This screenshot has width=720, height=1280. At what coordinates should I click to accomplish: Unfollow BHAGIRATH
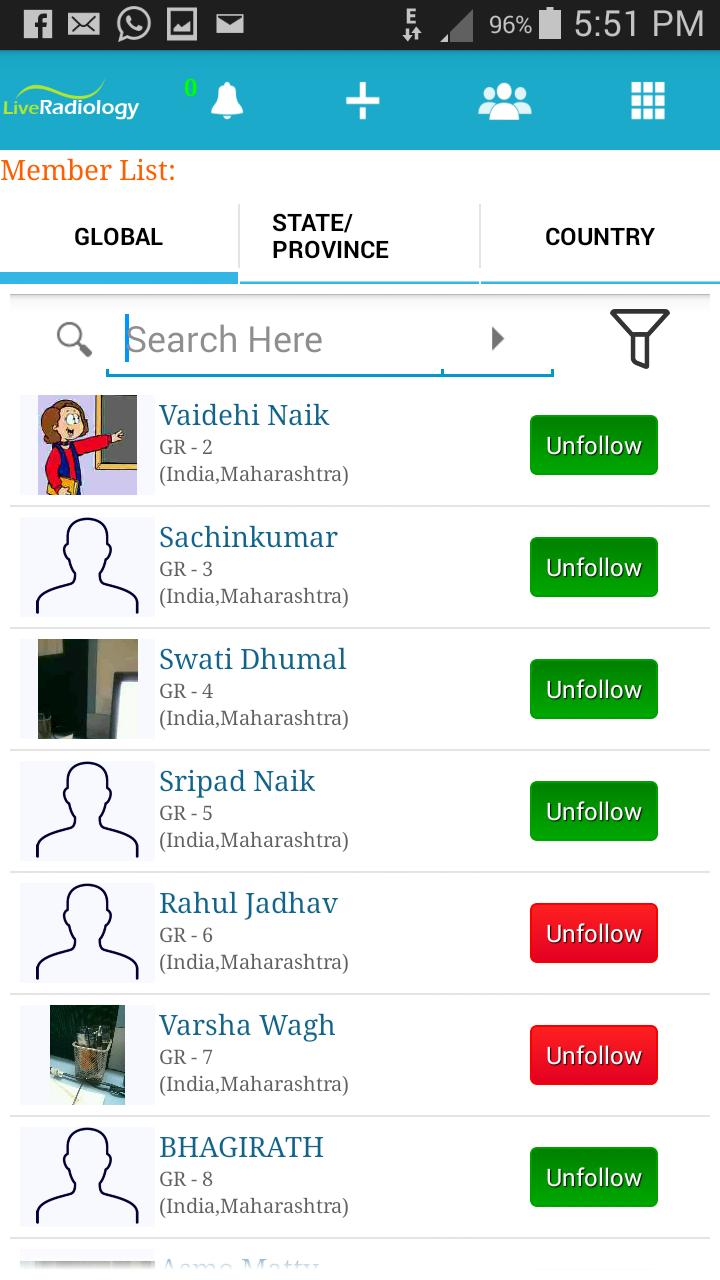(593, 1177)
